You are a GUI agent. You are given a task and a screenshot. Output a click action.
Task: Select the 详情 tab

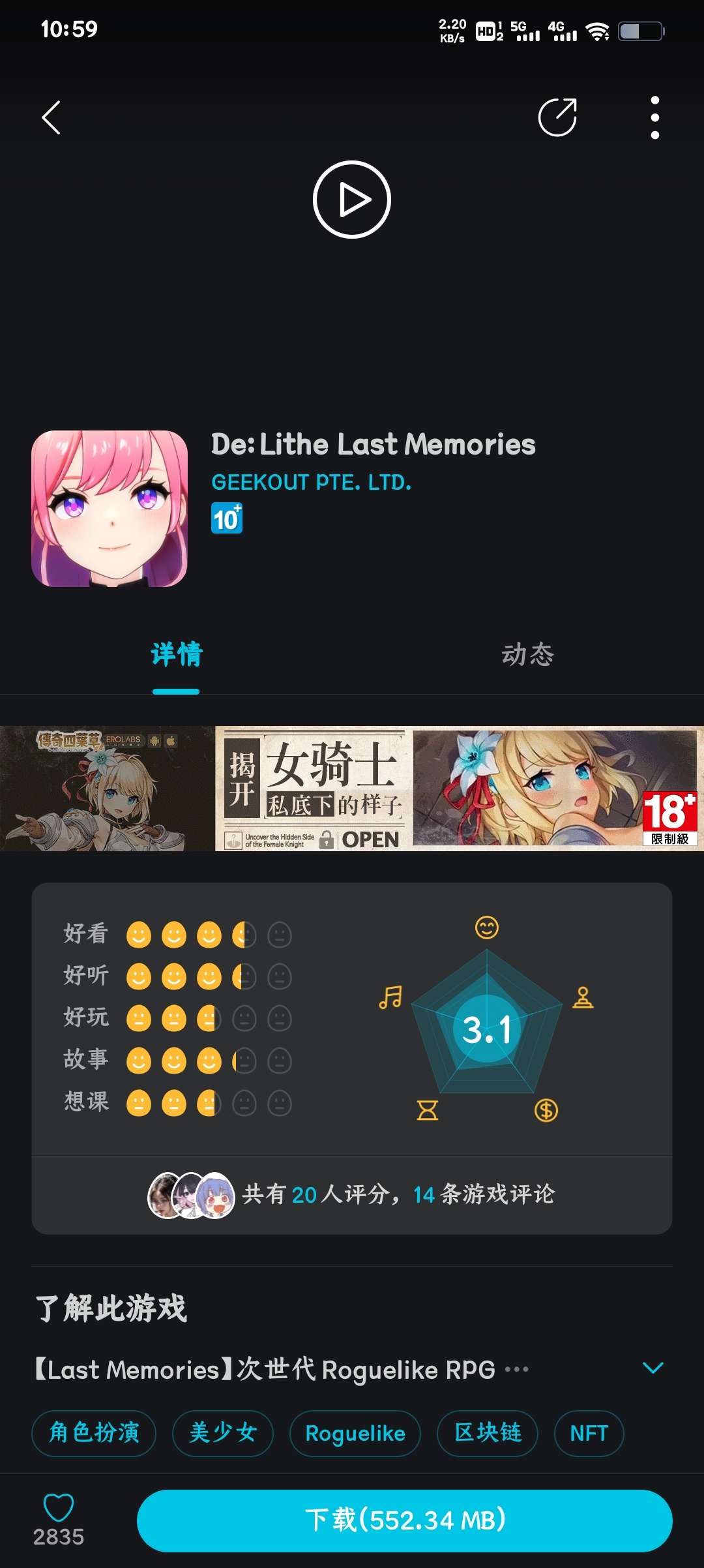tap(176, 654)
